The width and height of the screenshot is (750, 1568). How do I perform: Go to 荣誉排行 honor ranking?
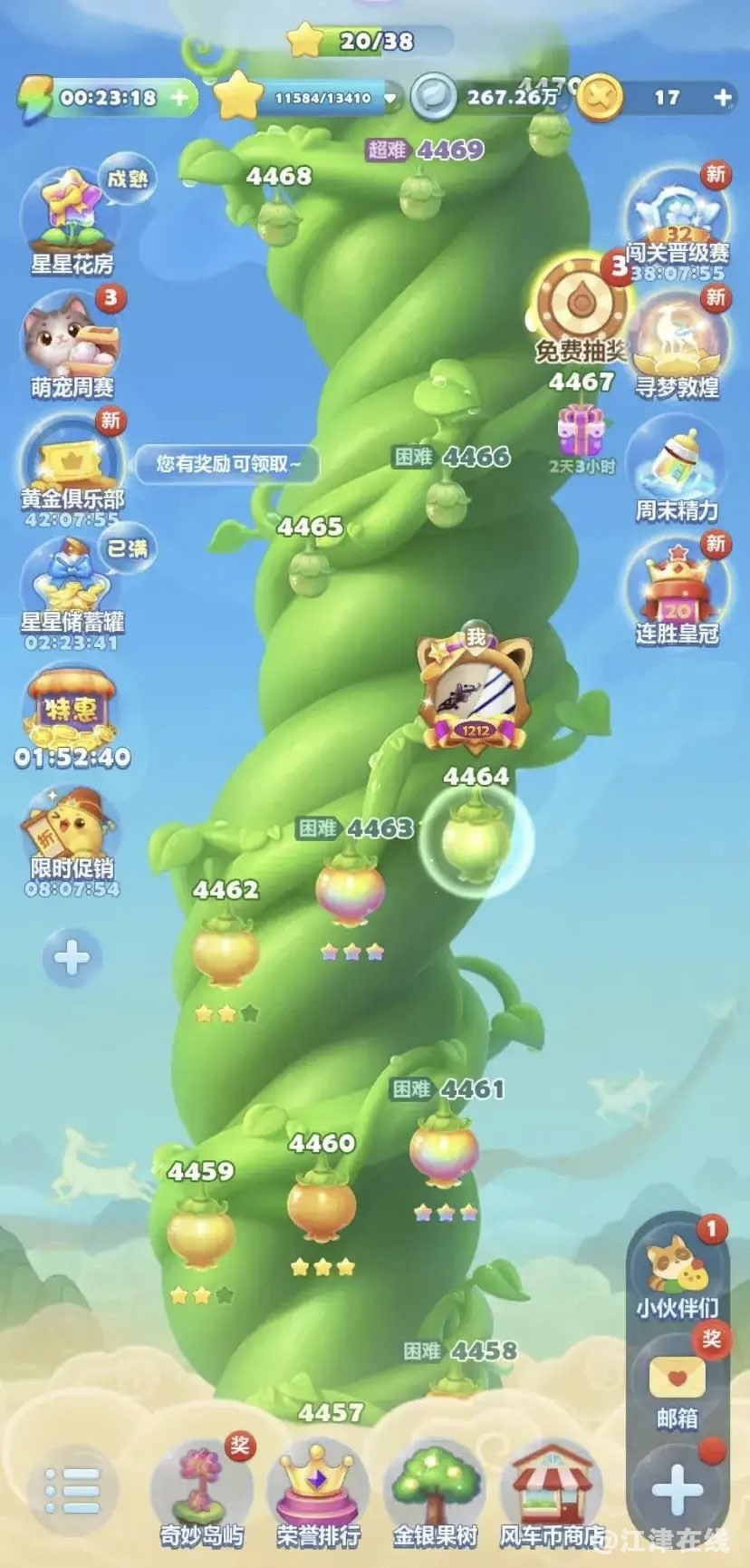(317, 1495)
